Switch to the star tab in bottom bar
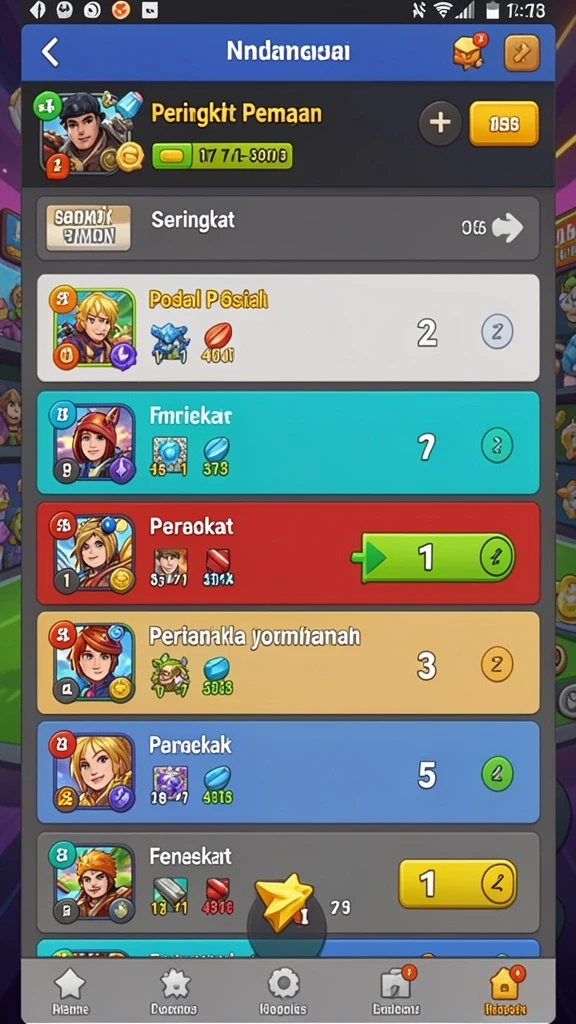Screen dimensions: 576x1024 tap(71, 991)
